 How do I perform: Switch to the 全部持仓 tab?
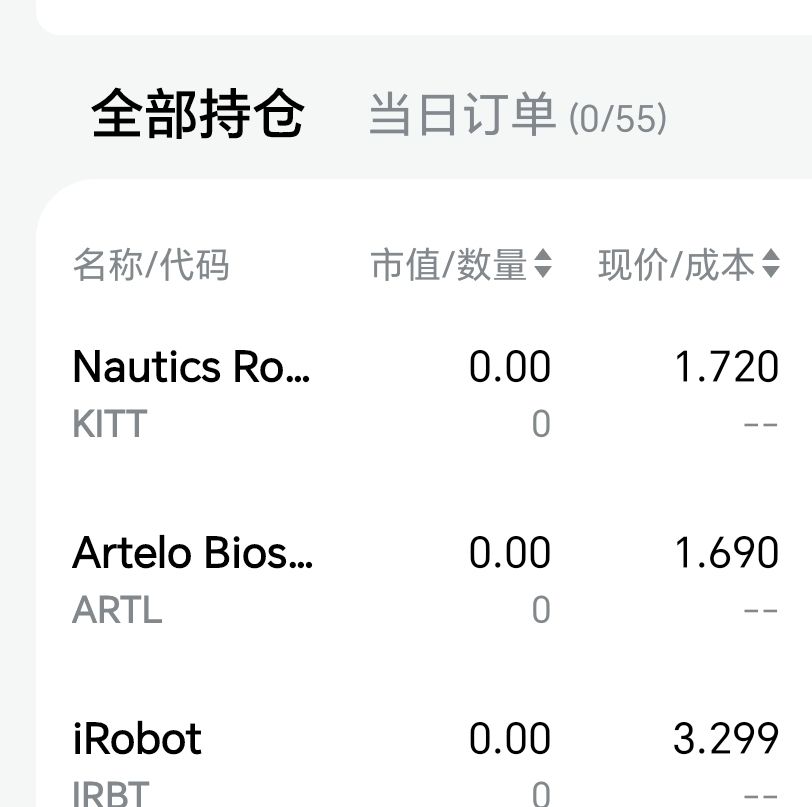click(197, 114)
